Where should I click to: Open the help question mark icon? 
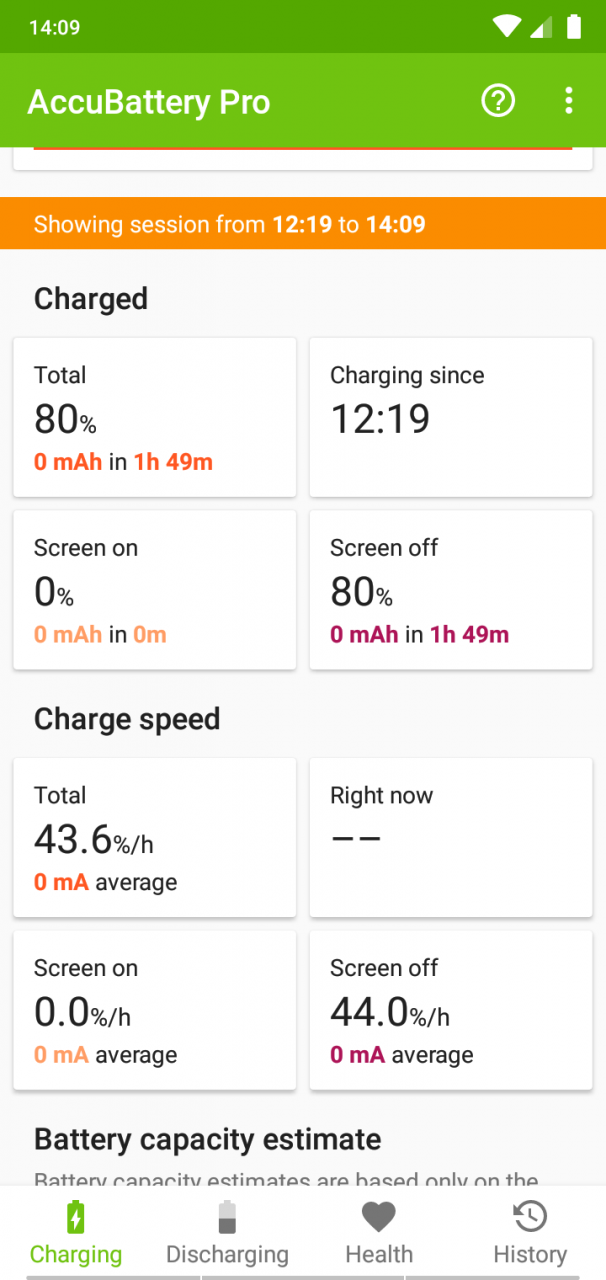498,101
